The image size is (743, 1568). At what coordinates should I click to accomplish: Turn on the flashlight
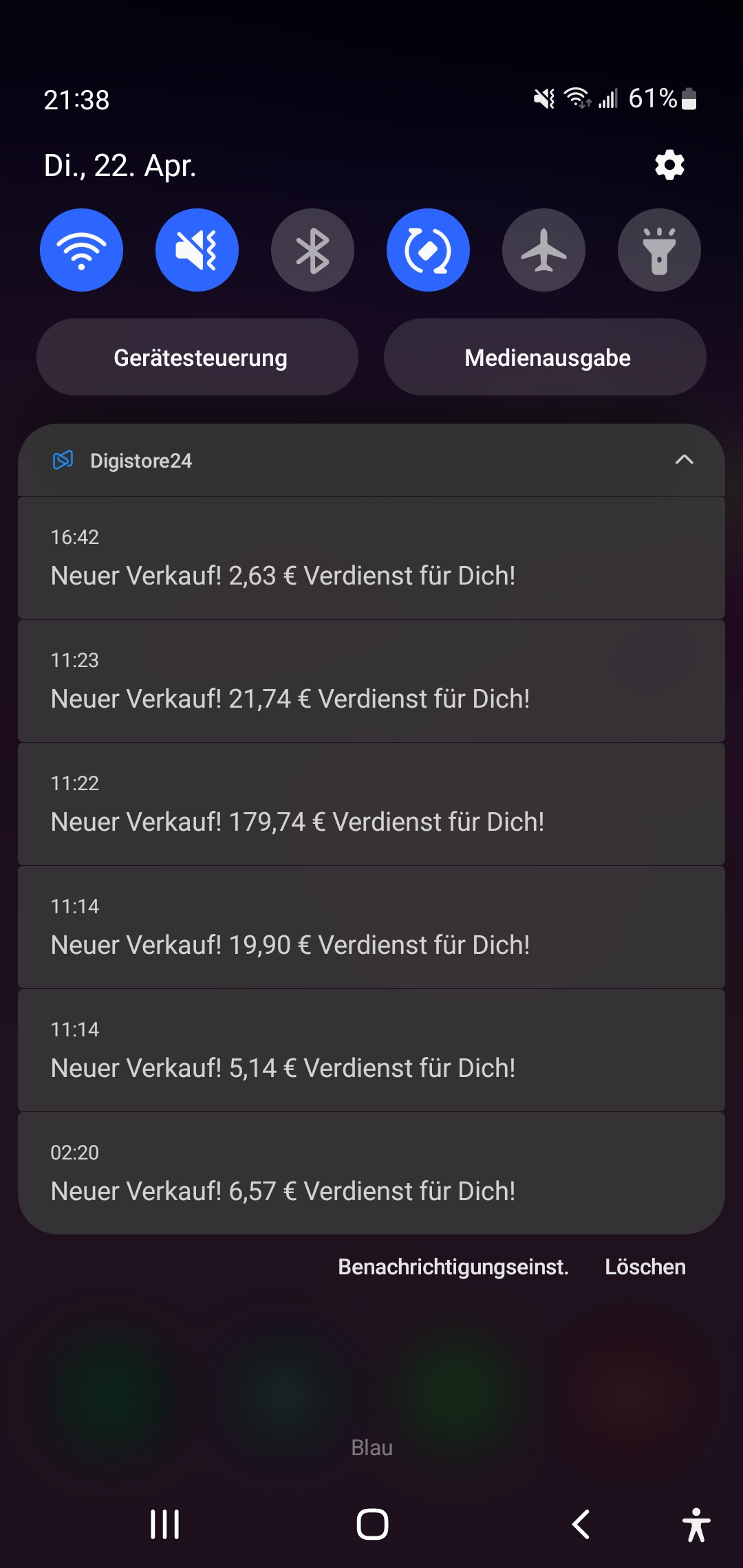(x=659, y=250)
